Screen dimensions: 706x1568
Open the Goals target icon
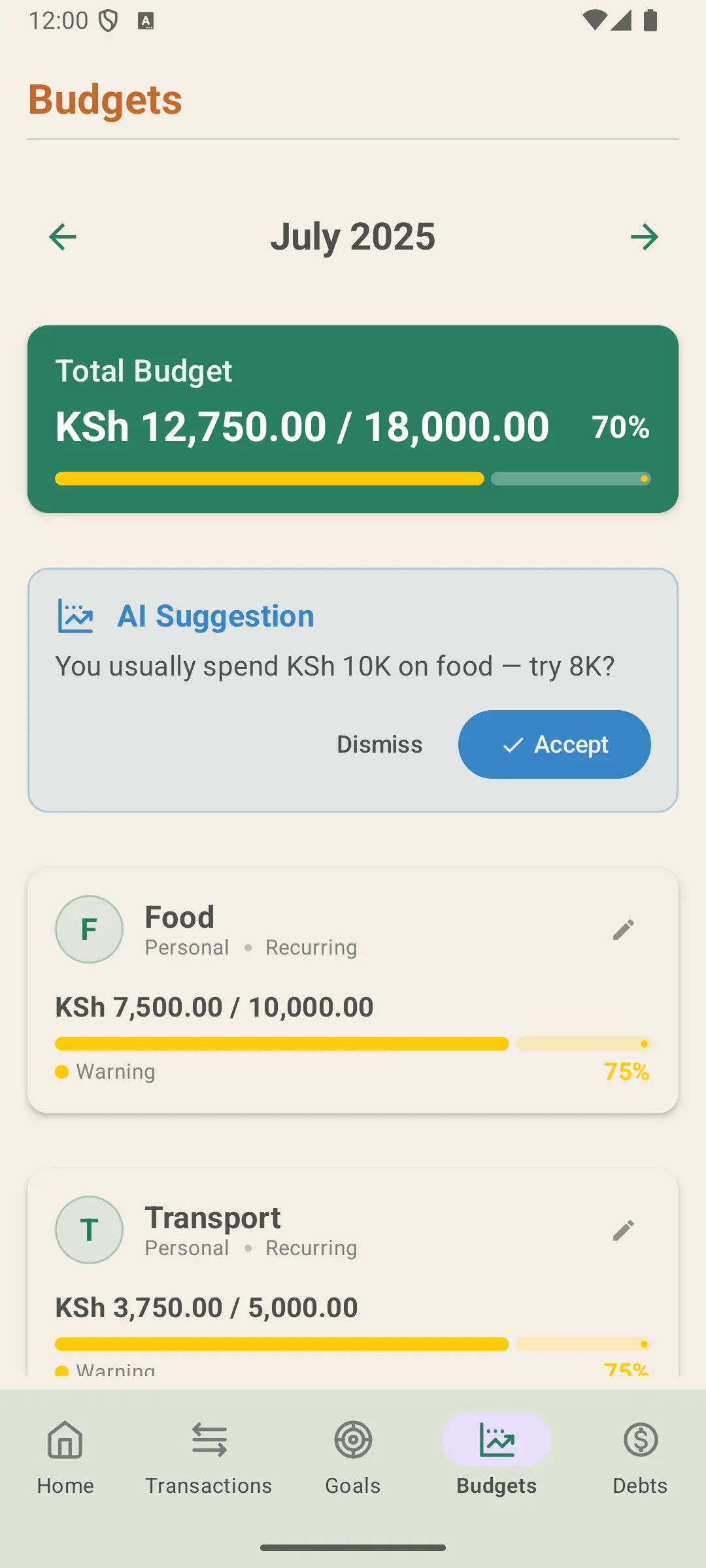[x=352, y=1440]
